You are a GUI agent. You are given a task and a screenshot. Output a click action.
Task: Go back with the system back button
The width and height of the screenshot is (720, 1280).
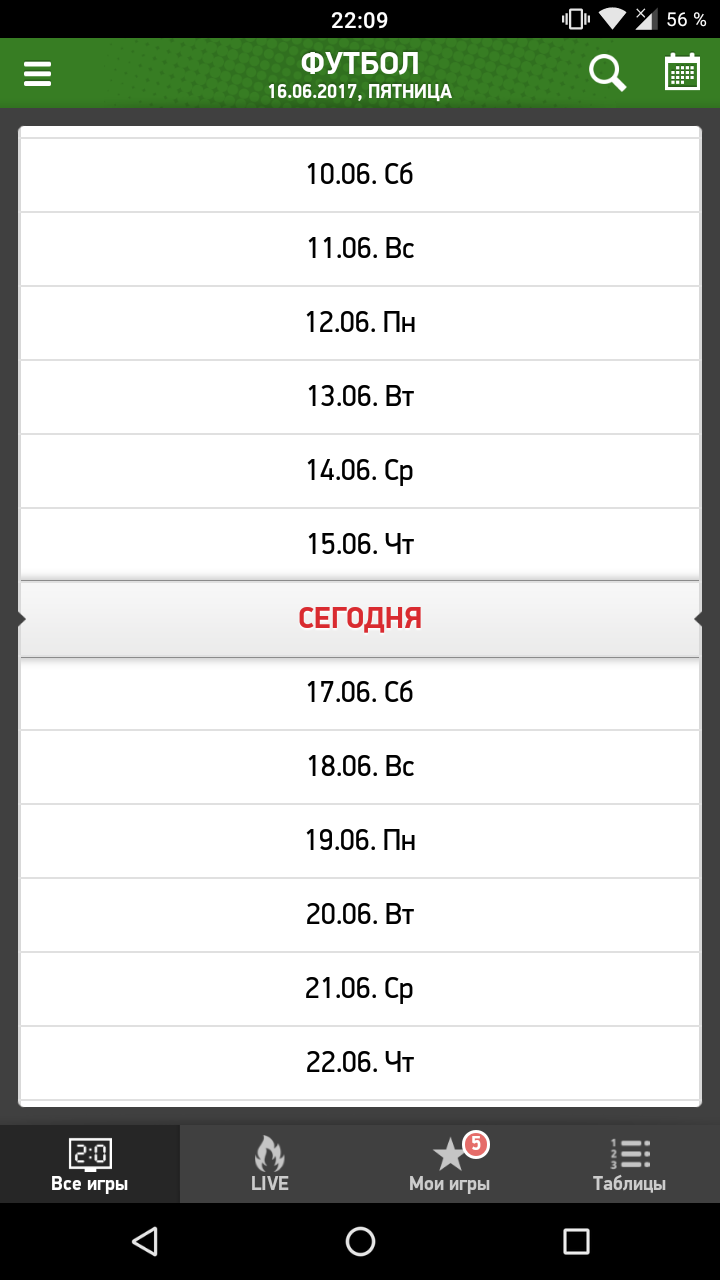[145, 1241]
